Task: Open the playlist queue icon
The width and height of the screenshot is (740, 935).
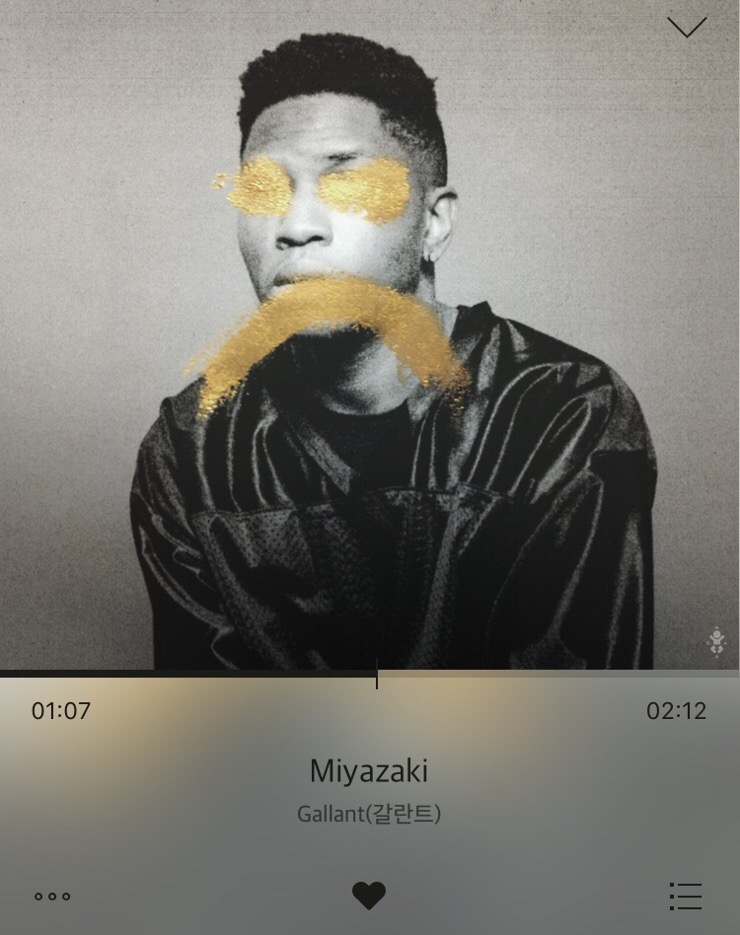Action: point(685,896)
